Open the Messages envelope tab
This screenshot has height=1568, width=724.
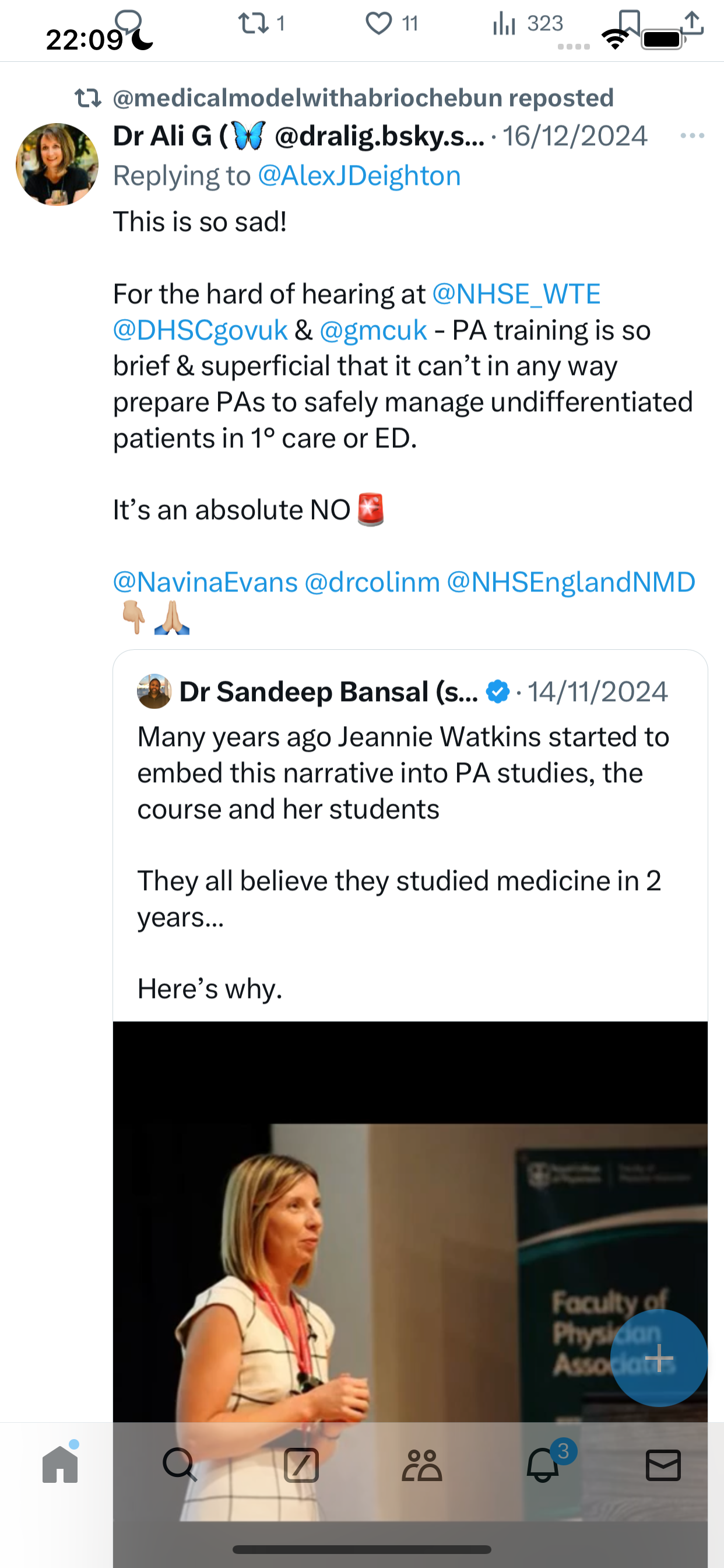[x=663, y=1465]
